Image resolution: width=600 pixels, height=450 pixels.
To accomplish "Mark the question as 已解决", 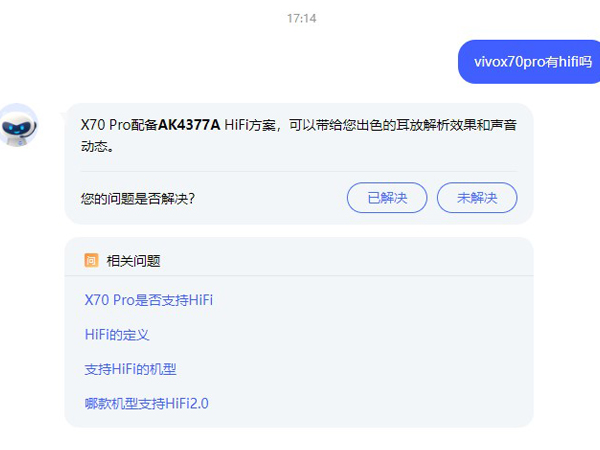I will (x=387, y=198).
